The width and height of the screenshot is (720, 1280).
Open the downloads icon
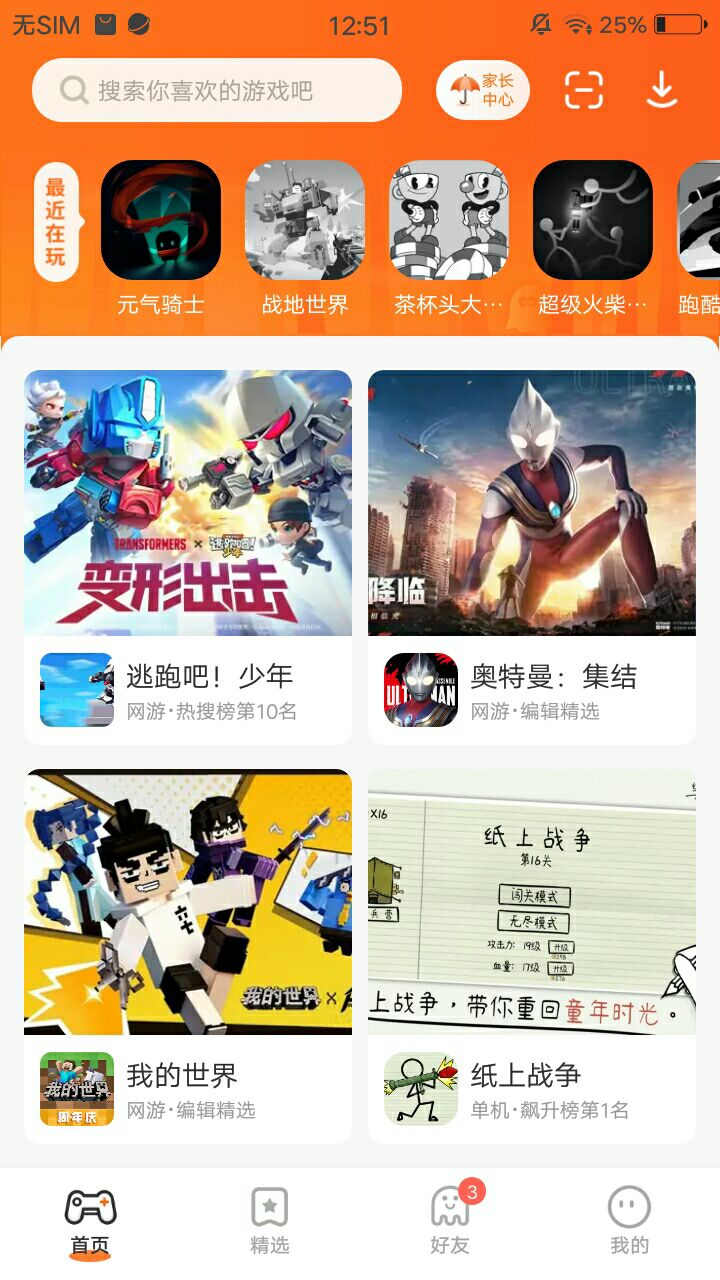pyautogui.click(x=661, y=90)
